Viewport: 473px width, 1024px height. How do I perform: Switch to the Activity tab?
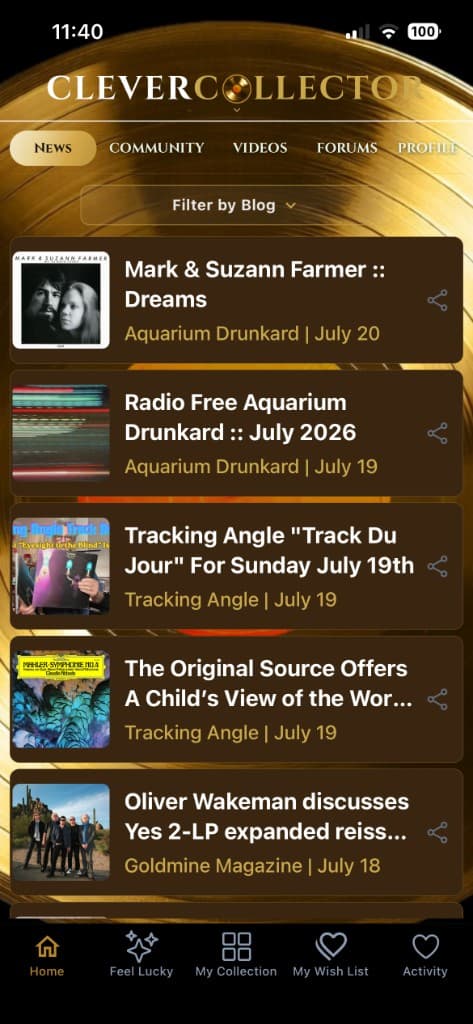425,954
